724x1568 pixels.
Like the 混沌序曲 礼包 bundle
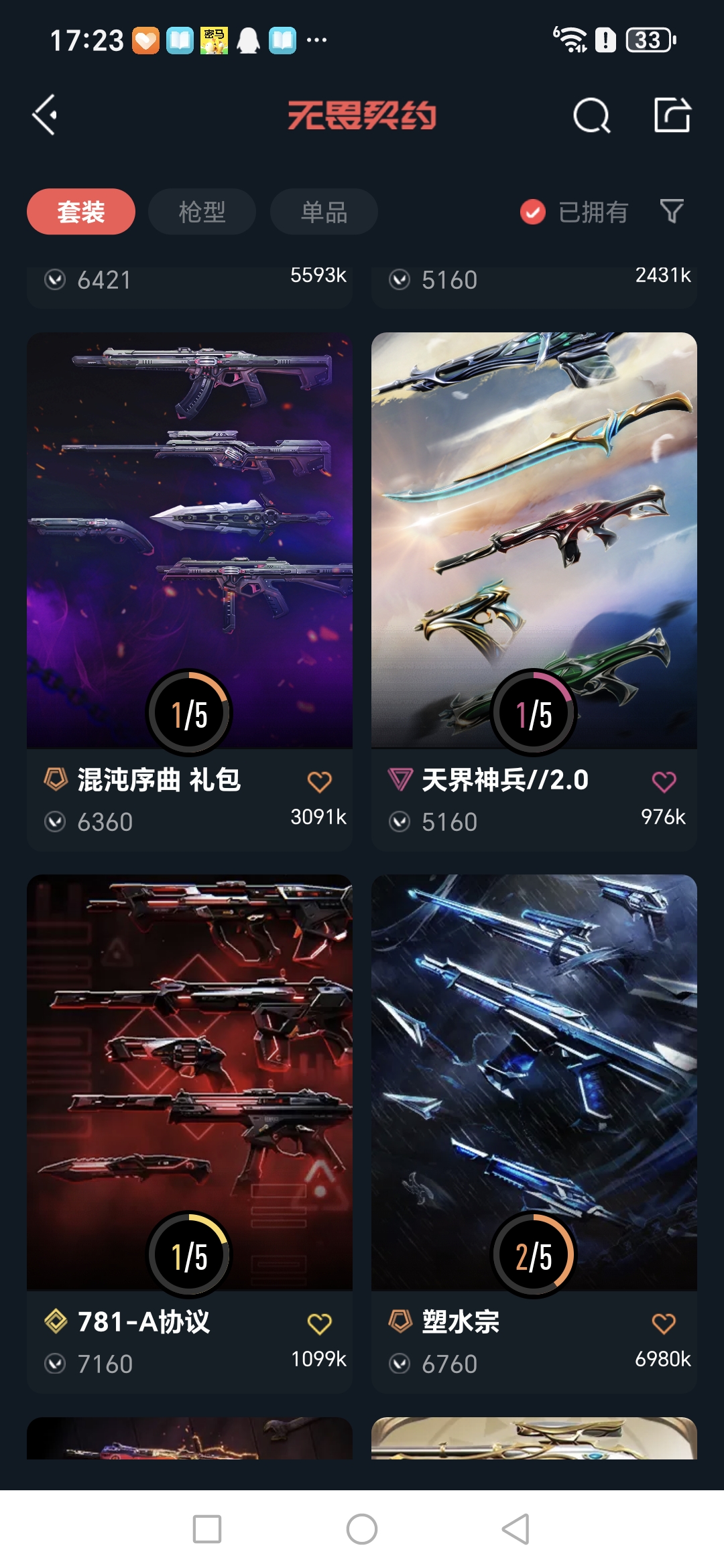319,781
